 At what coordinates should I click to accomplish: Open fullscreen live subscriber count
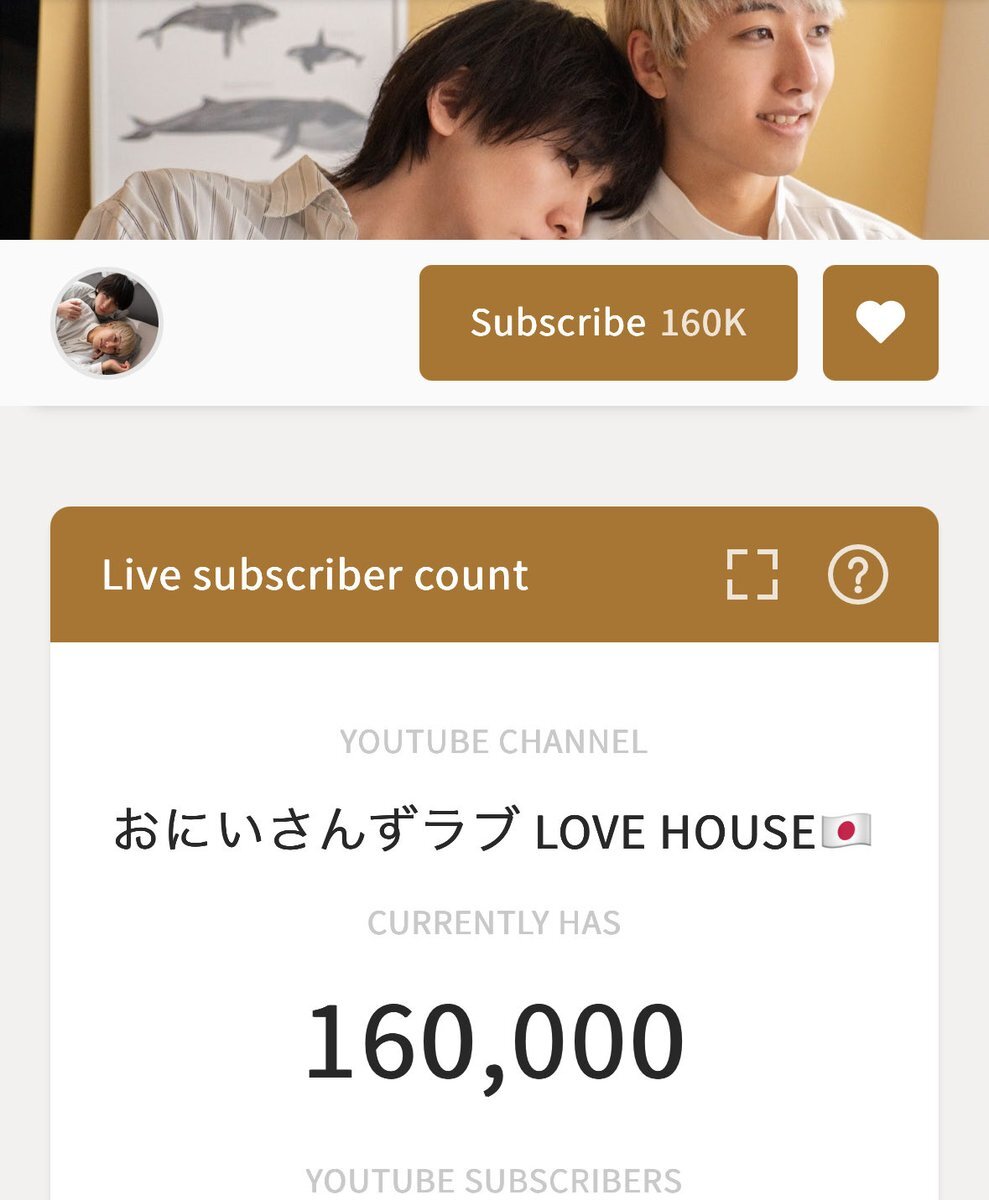[752, 575]
